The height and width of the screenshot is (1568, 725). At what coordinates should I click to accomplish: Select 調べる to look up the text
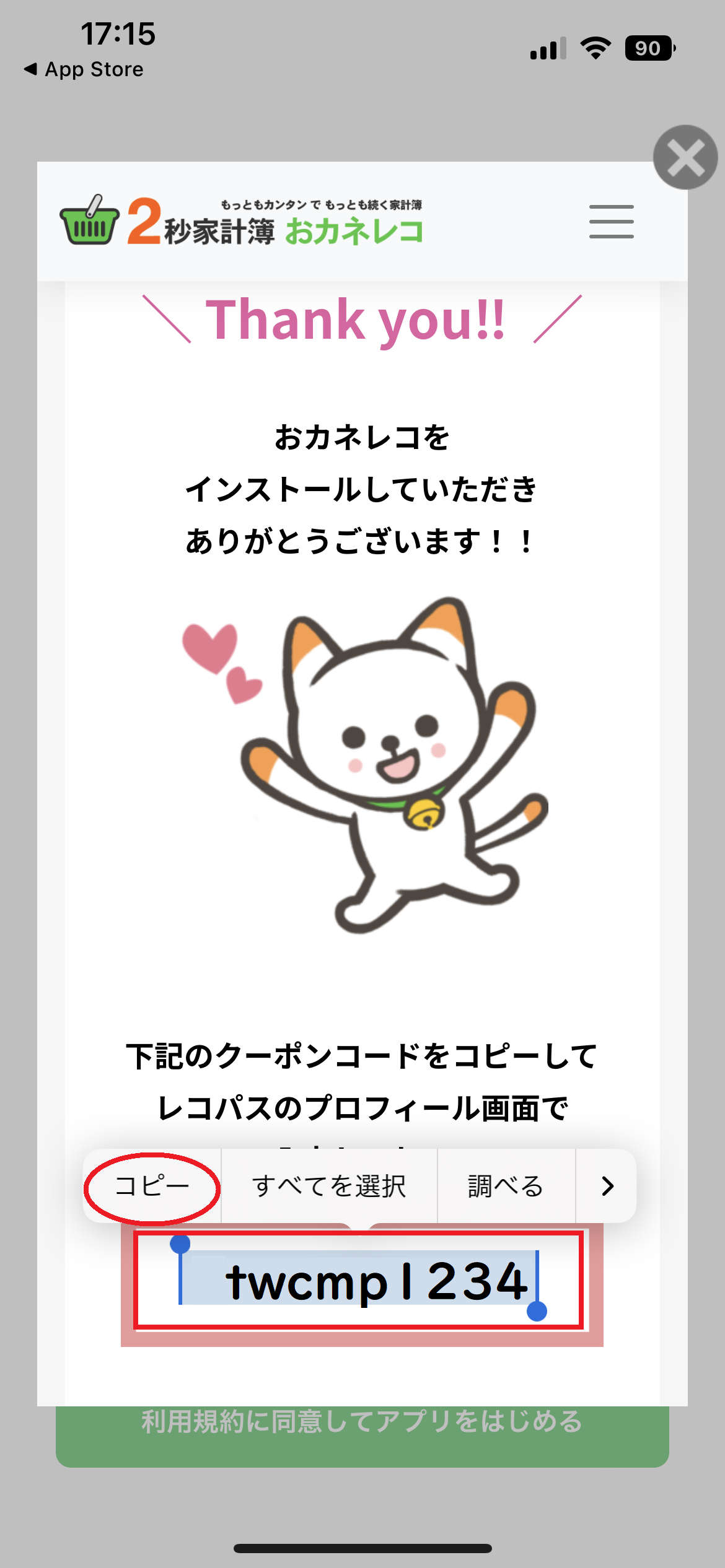tap(506, 1187)
